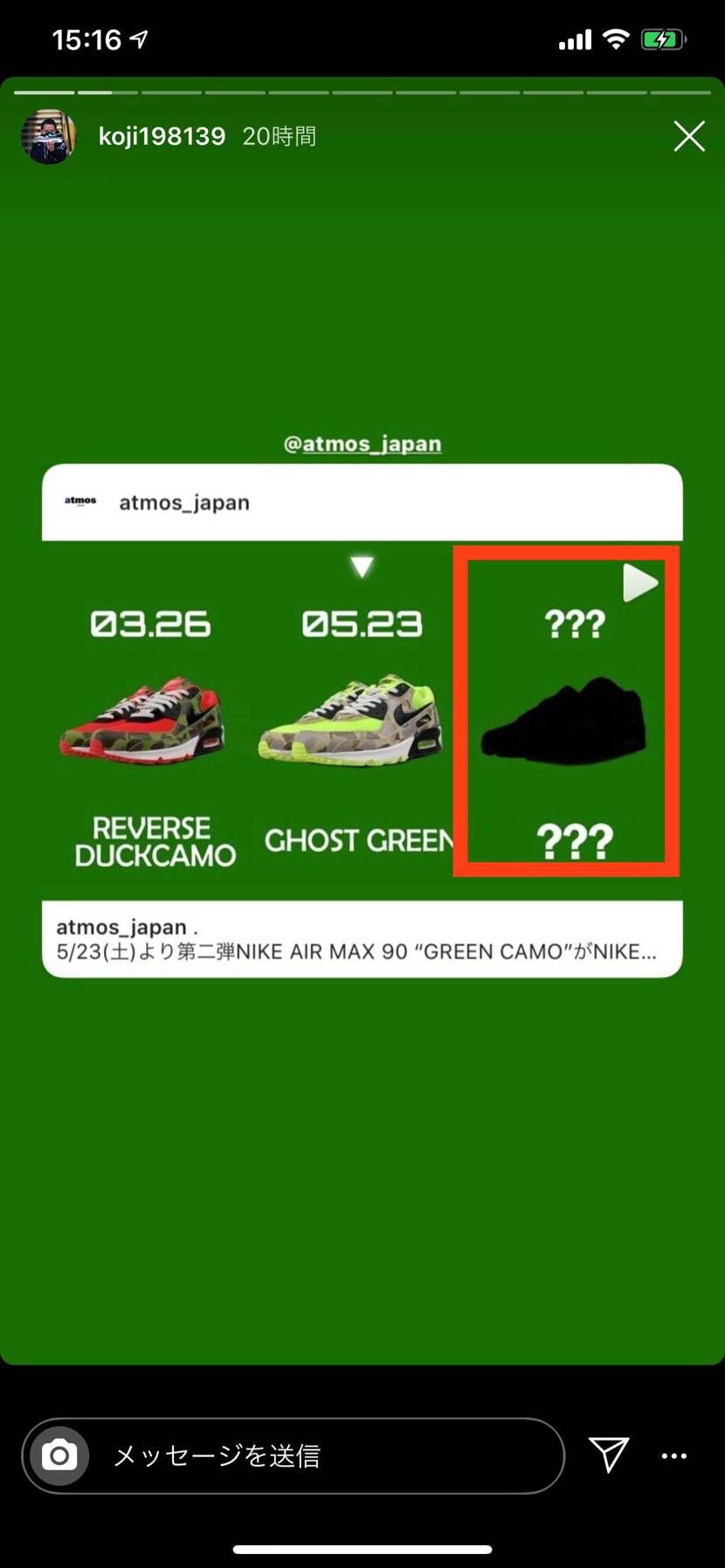Open the three-dot story options menu
The width and height of the screenshot is (725, 1568).
point(673,1455)
